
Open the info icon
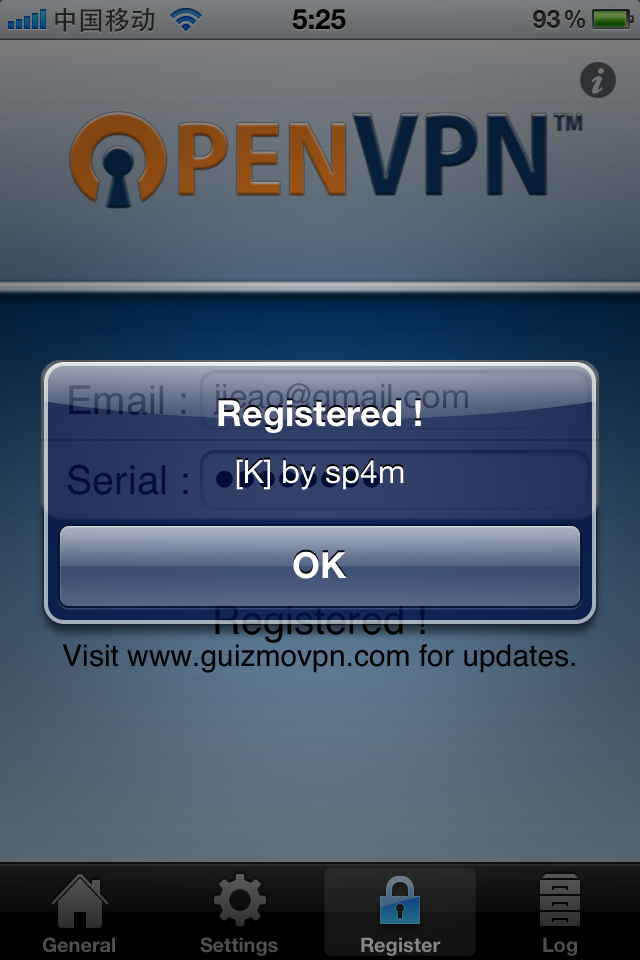[598, 79]
